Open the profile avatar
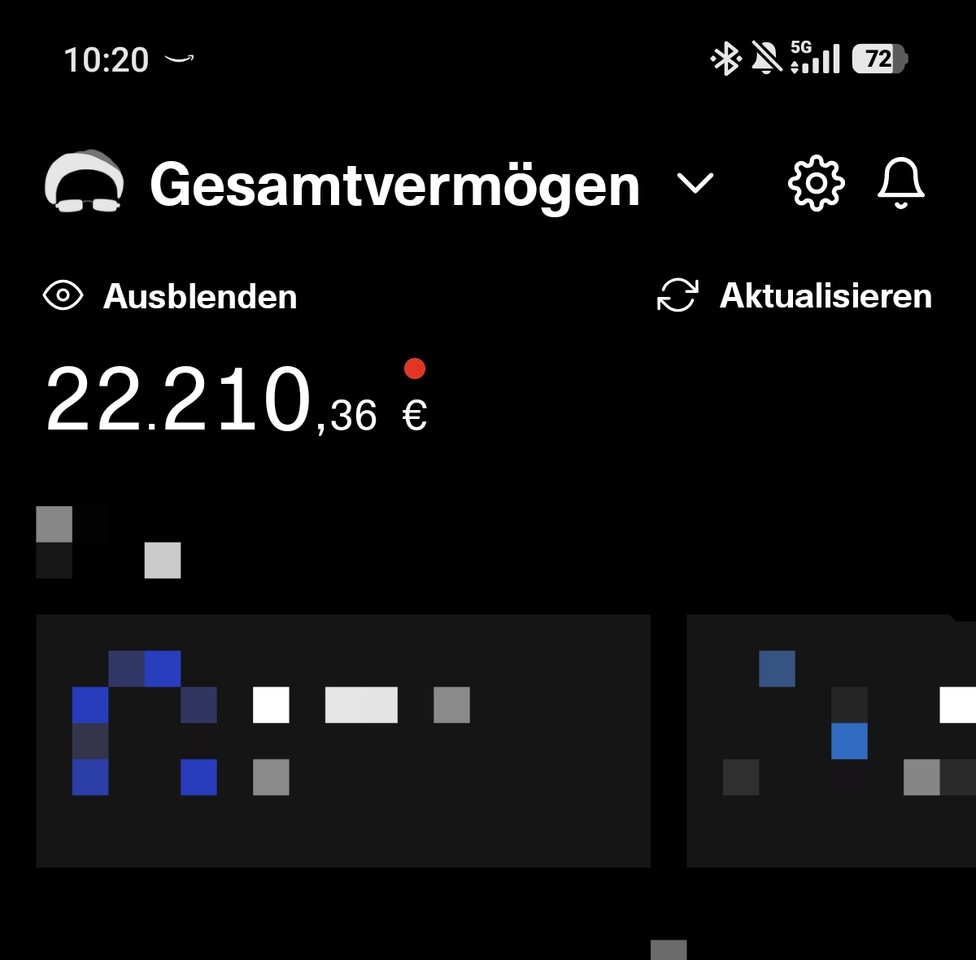The width and height of the screenshot is (976, 960). click(x=85, y=183)
